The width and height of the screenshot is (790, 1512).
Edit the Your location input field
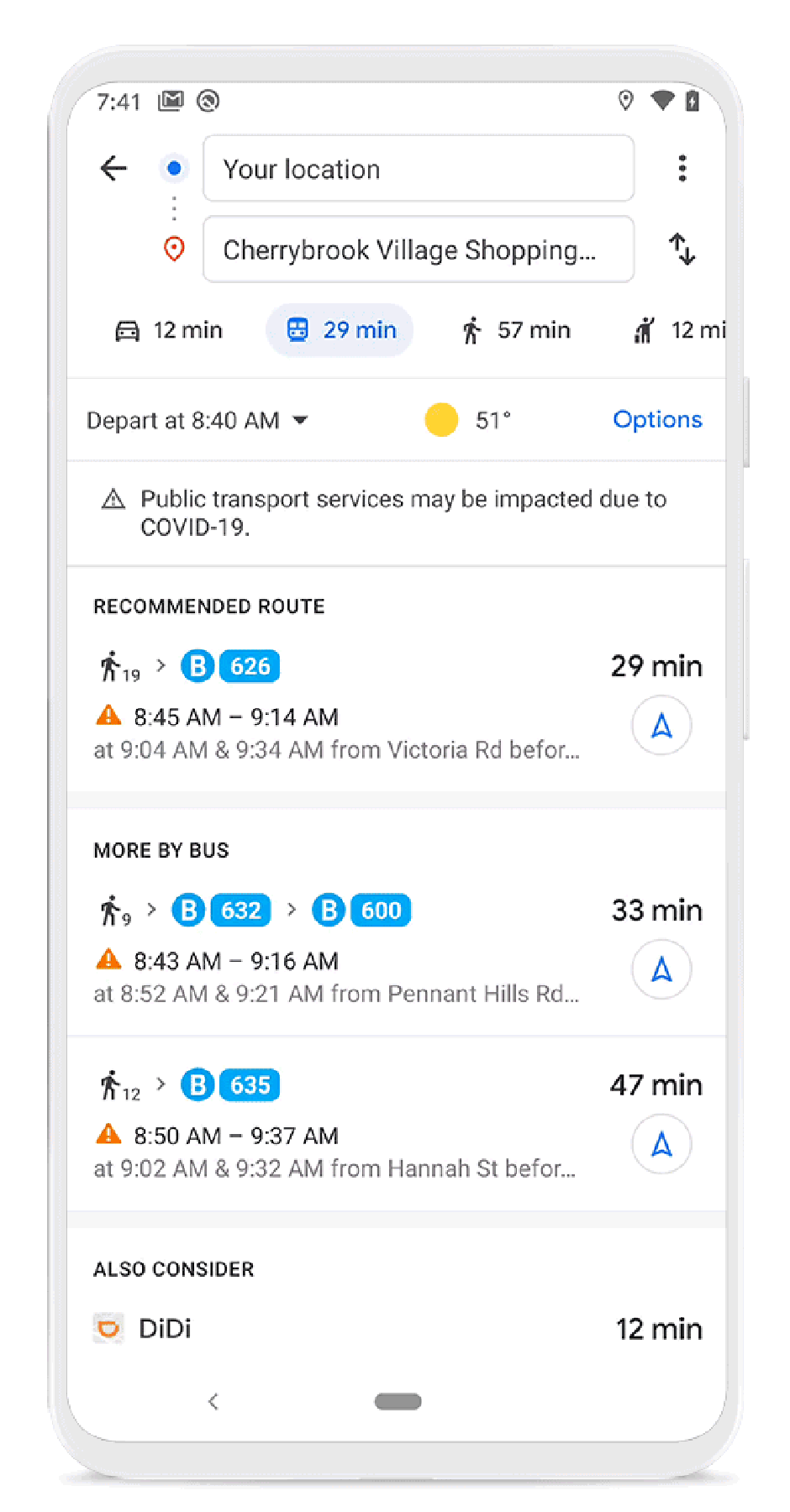click(x=418, y=169)
